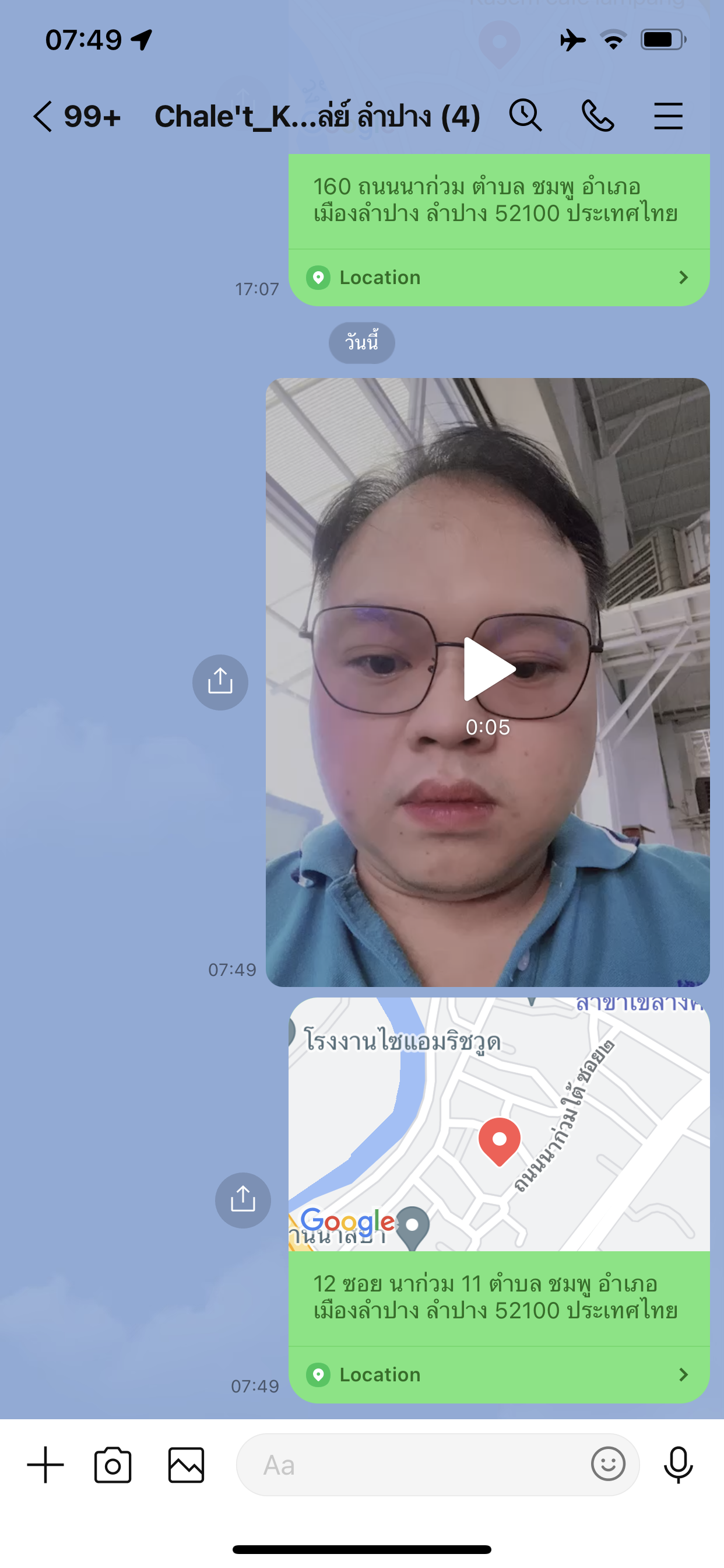Open the 12 ซอย นาก่วม 11 location map
This screenshot has height=1568, width=724.
pos(499,1123)
